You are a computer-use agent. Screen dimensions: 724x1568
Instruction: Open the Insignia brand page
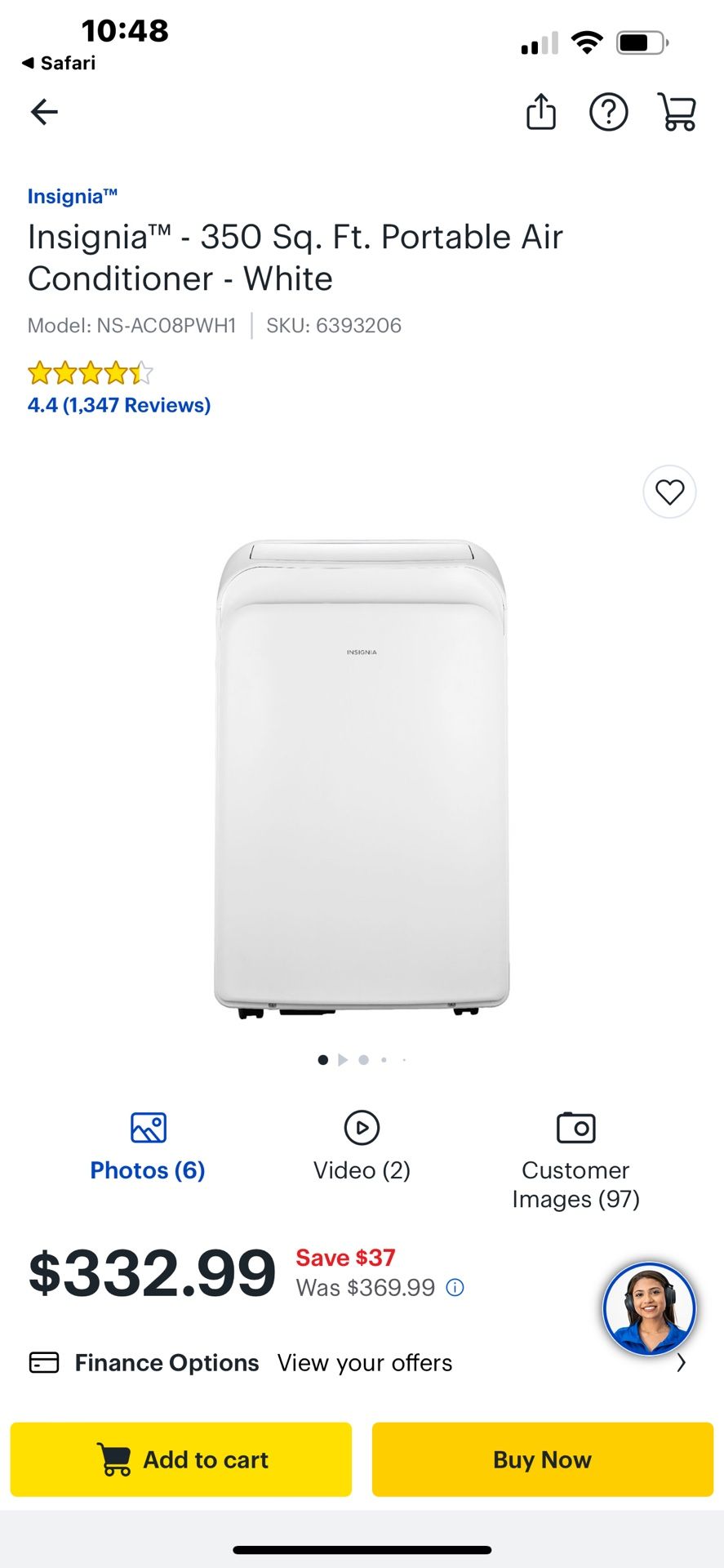coord(72,196)
